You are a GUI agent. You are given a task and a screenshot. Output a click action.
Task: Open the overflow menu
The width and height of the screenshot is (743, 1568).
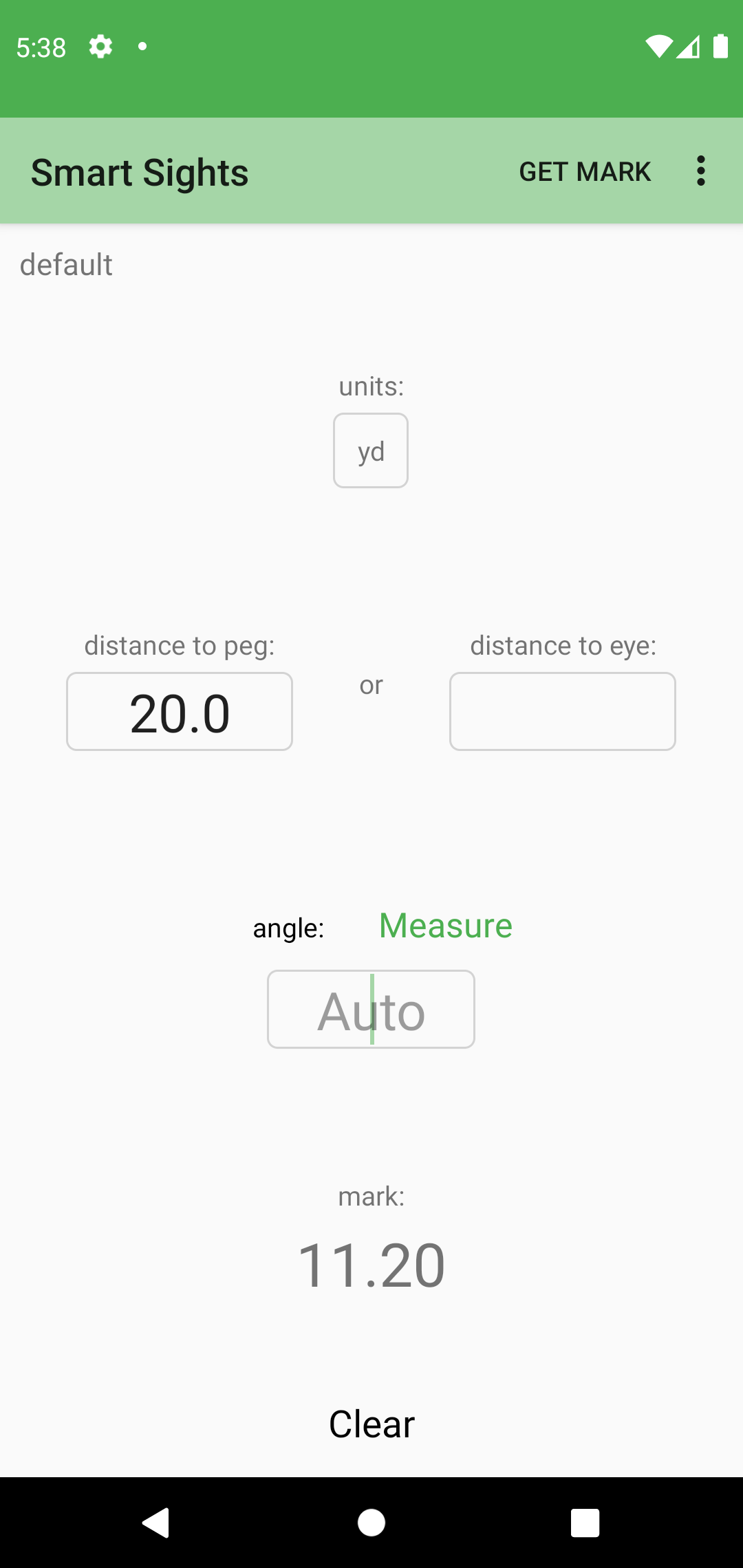click(x=701, y=171)
